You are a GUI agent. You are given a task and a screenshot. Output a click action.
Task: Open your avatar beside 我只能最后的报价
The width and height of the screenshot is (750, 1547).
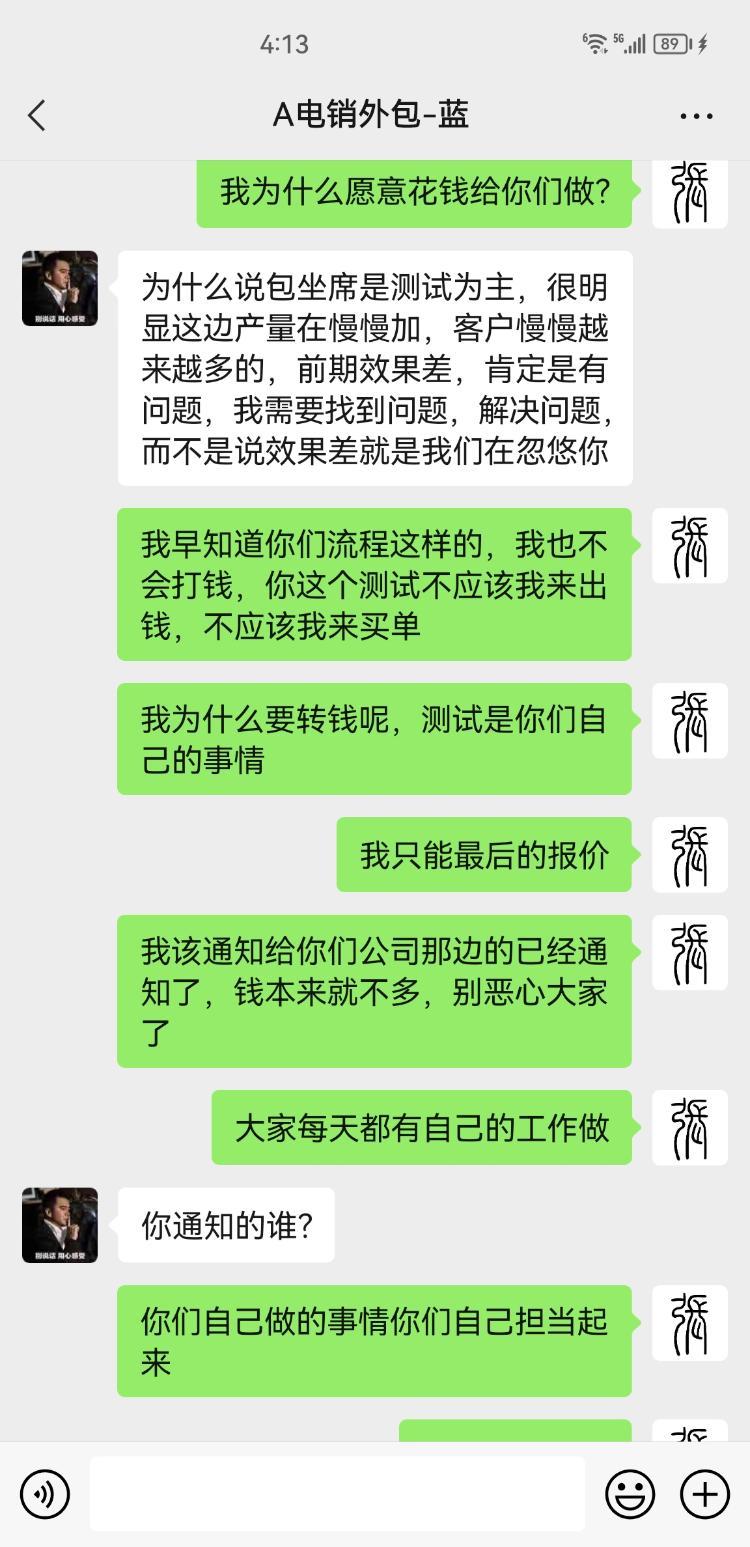point(690,855)
